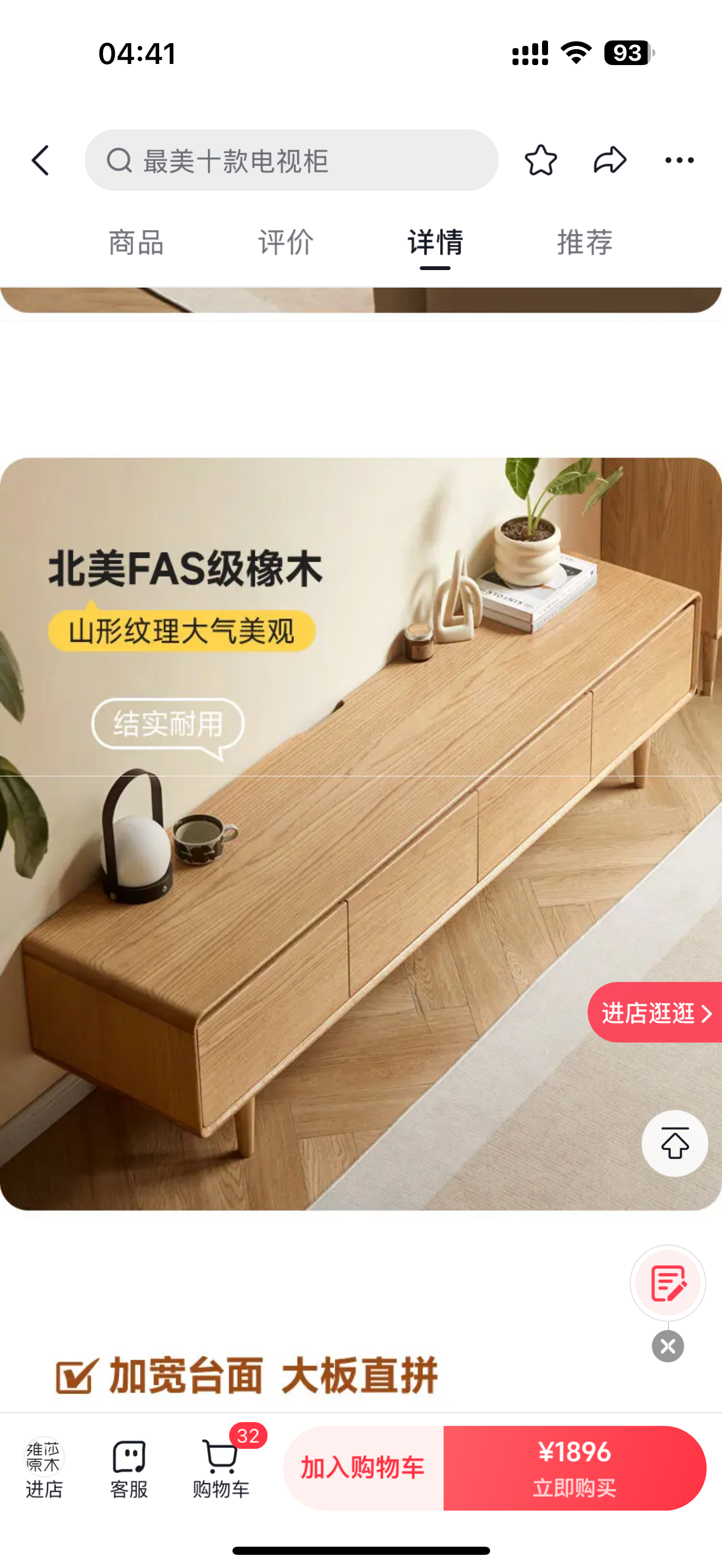Go back to the previous page
Screen dimensions: 722x1568
(40, 161)
